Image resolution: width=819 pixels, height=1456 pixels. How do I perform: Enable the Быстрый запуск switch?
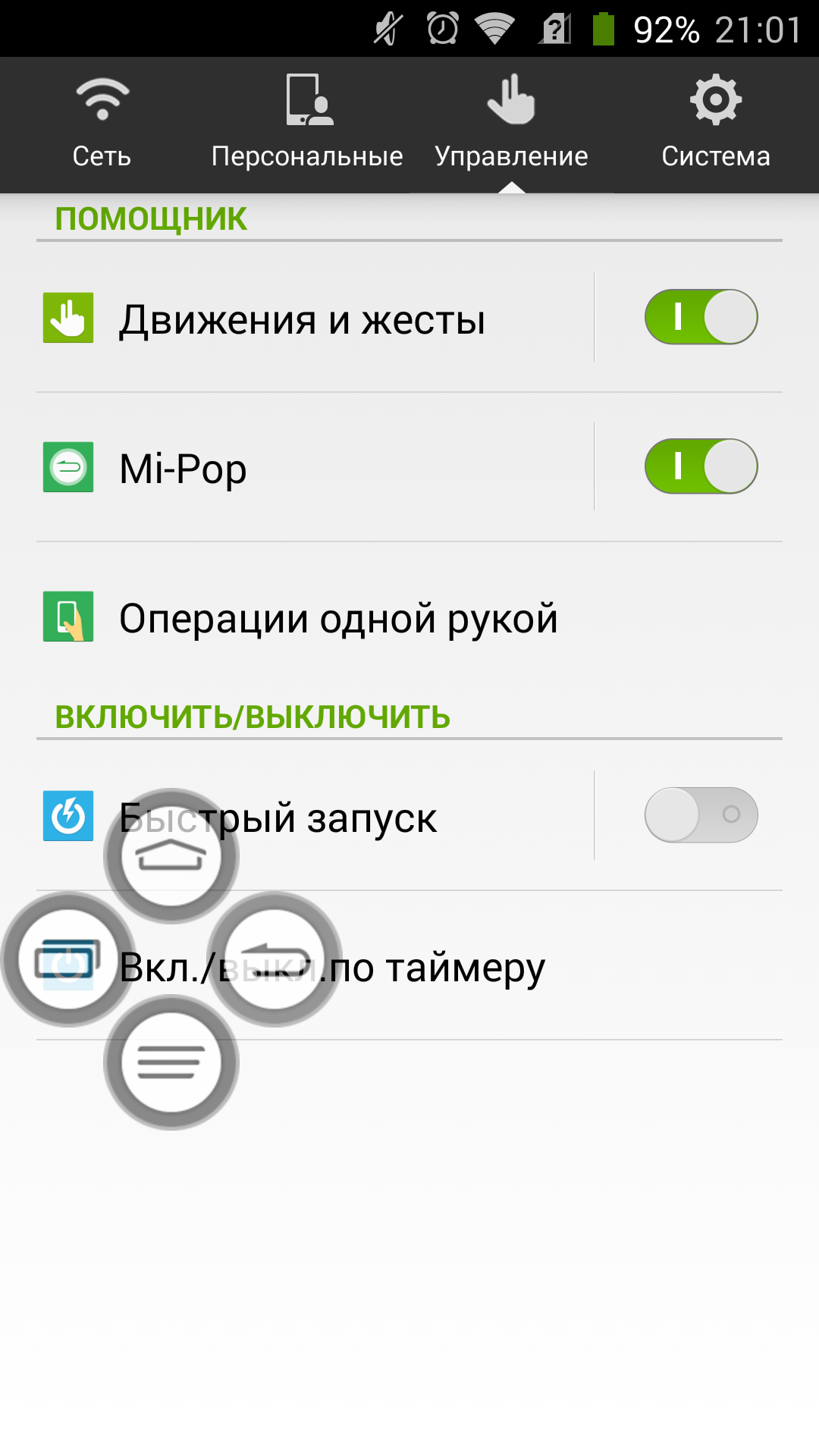pos(701,815)
